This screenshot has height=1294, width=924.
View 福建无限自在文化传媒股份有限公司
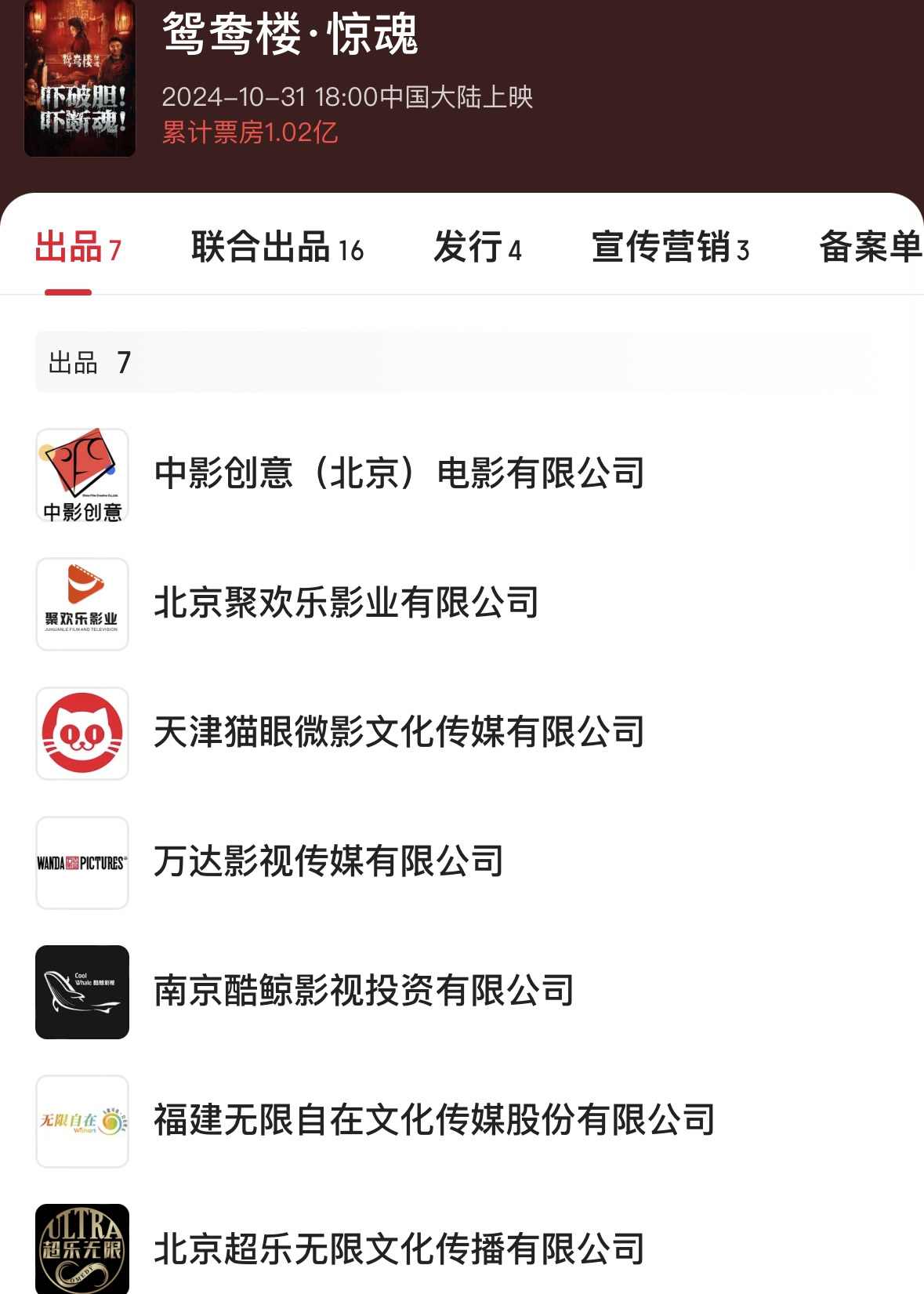tap(433, 1121)
